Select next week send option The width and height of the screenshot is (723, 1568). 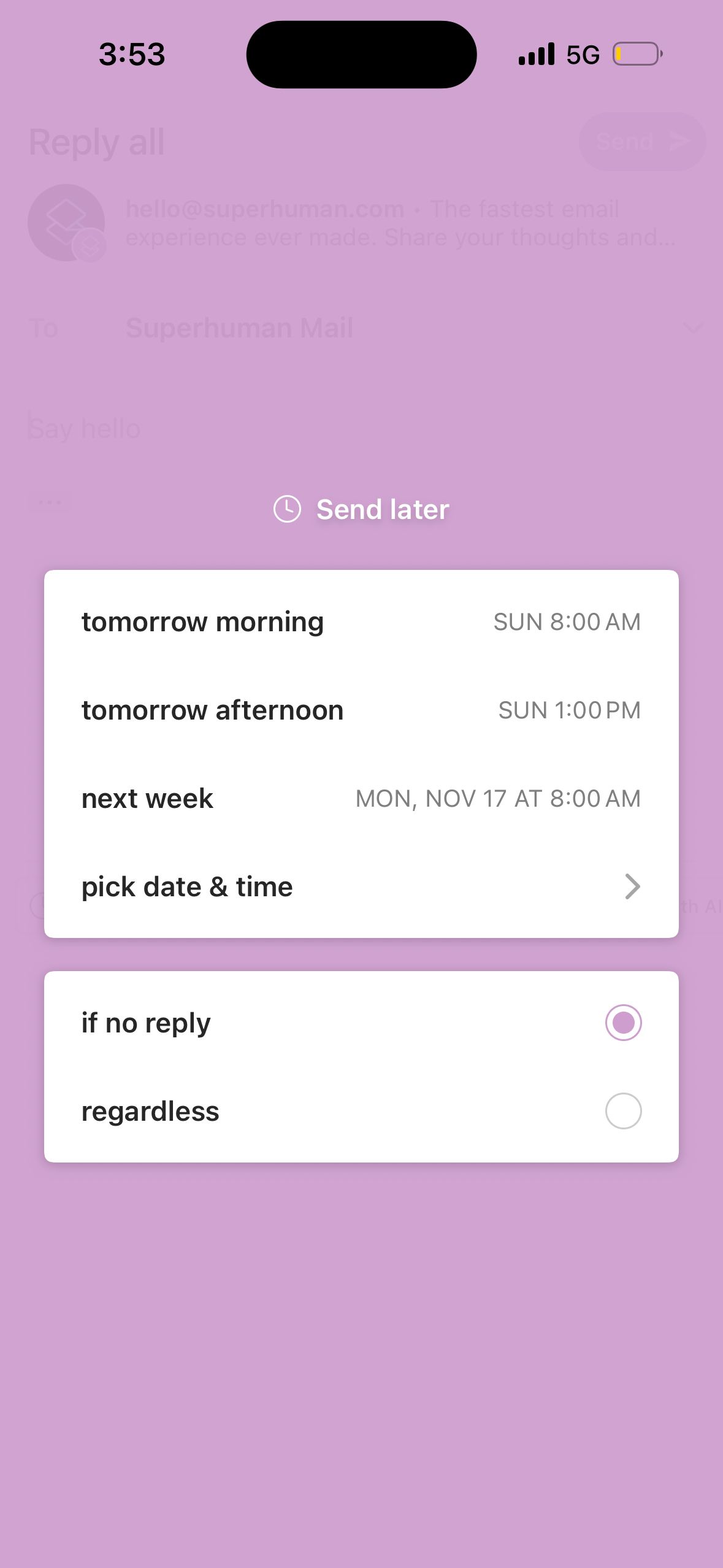[x=361, y=798]
